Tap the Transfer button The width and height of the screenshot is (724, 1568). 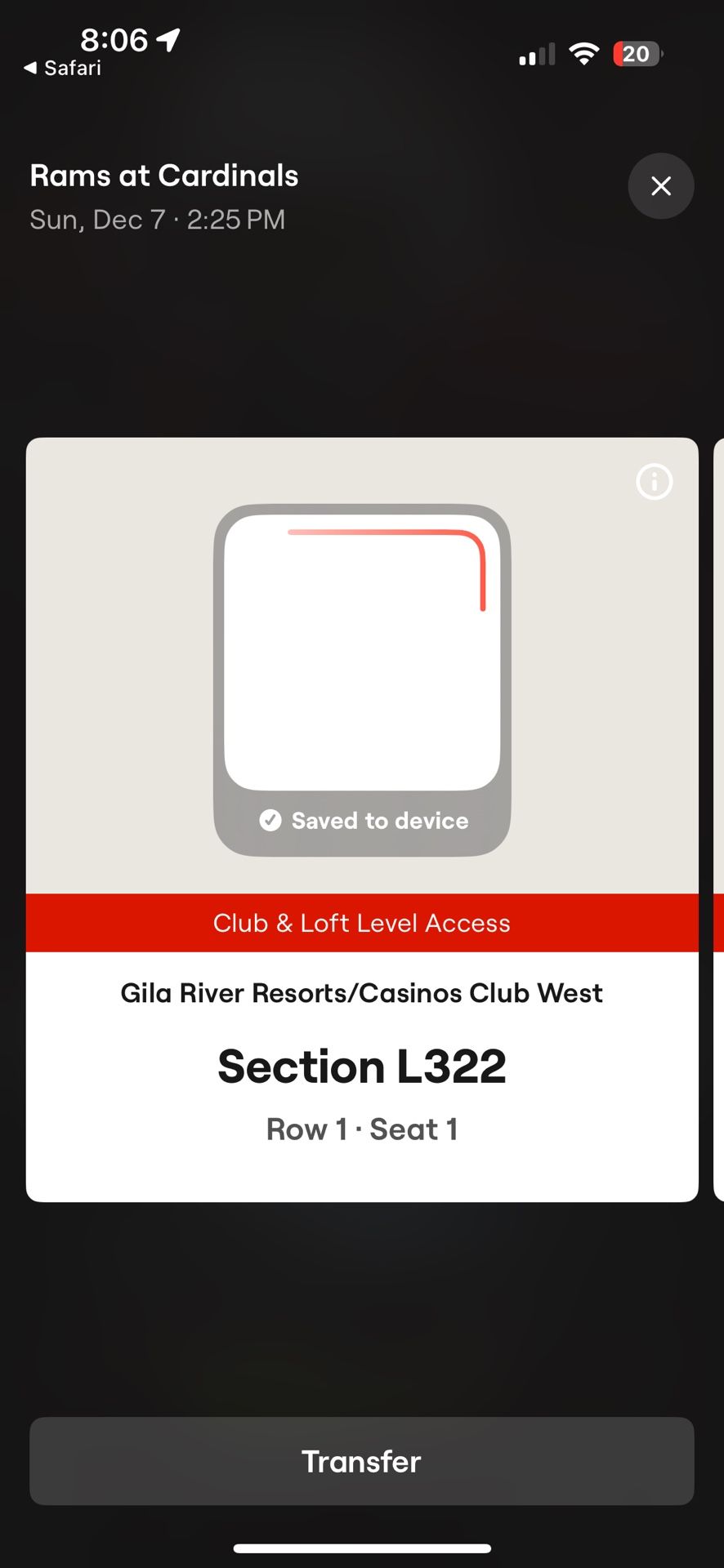point(362,1461)
